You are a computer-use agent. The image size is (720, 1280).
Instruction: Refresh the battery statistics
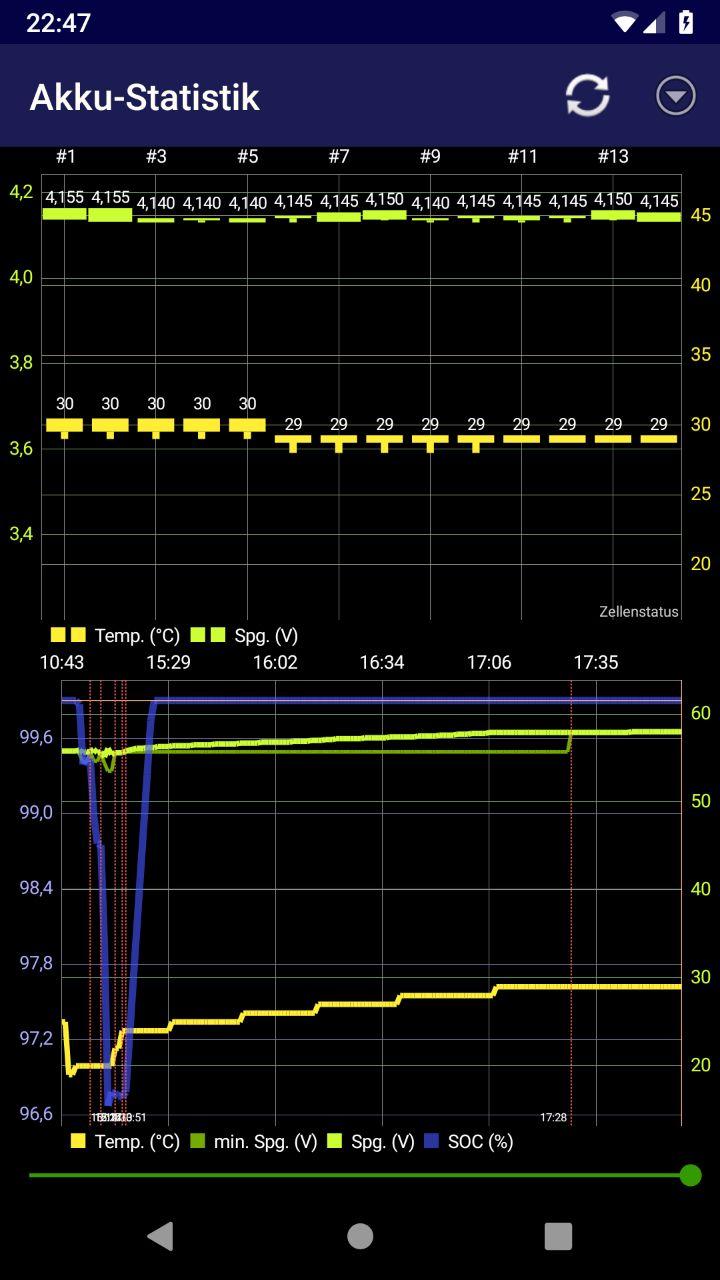(588, 96)
